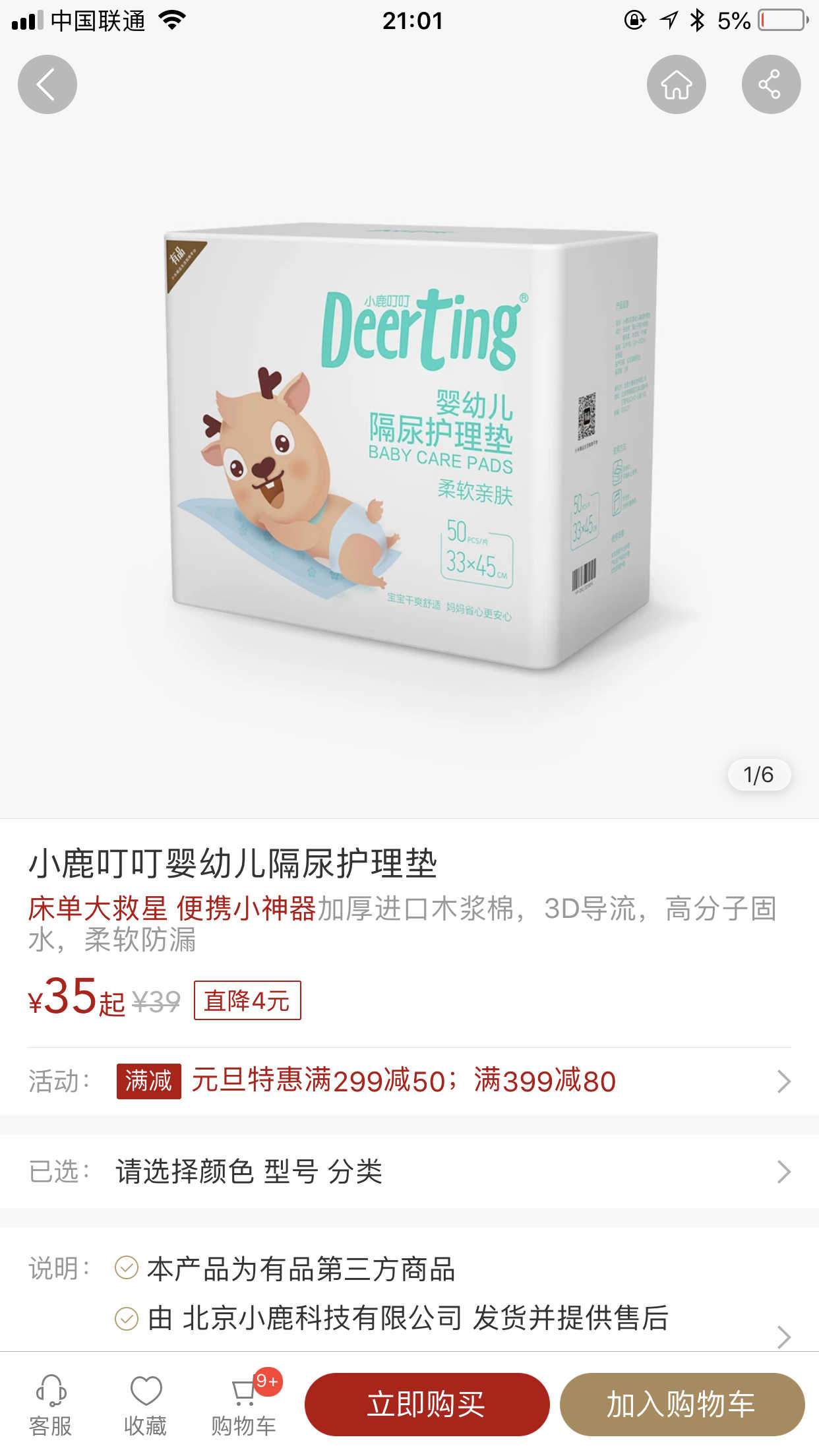Open the third-party seller notes row
Screen dimensions: 819x1456
point(409,1294)
